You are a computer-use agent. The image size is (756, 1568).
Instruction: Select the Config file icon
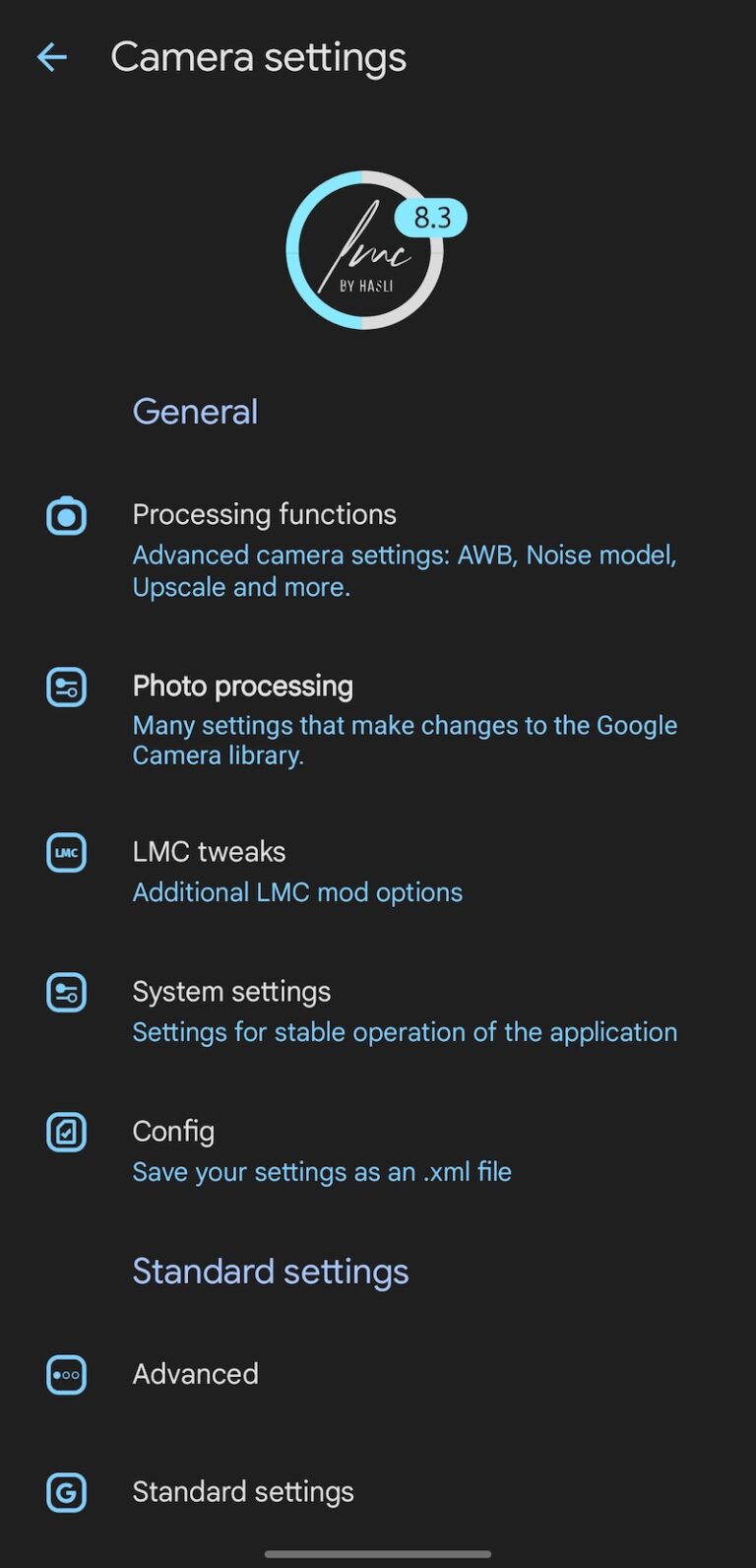pyautogui.click(x=65, y=1132)
